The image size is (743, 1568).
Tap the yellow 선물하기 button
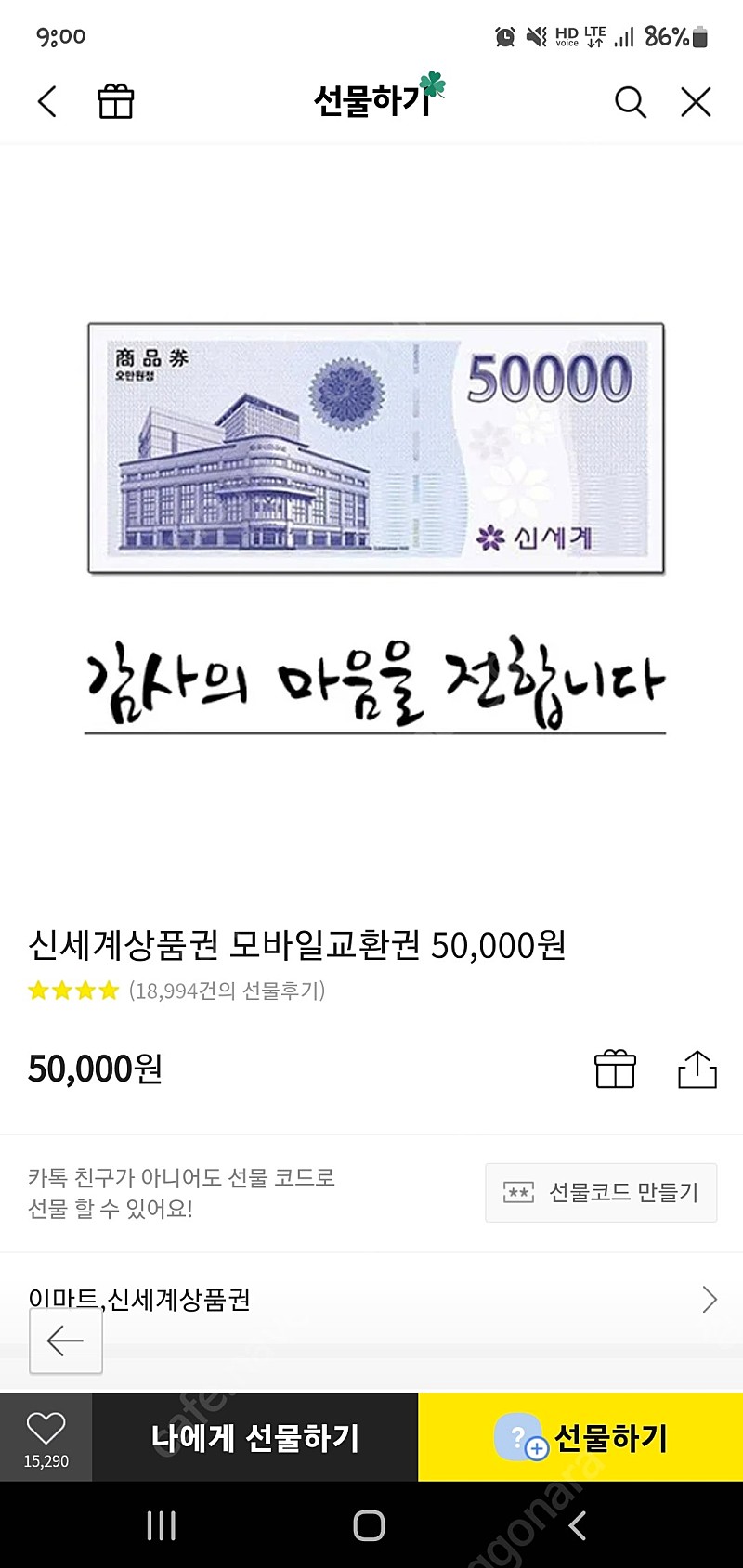point(580,1437)
